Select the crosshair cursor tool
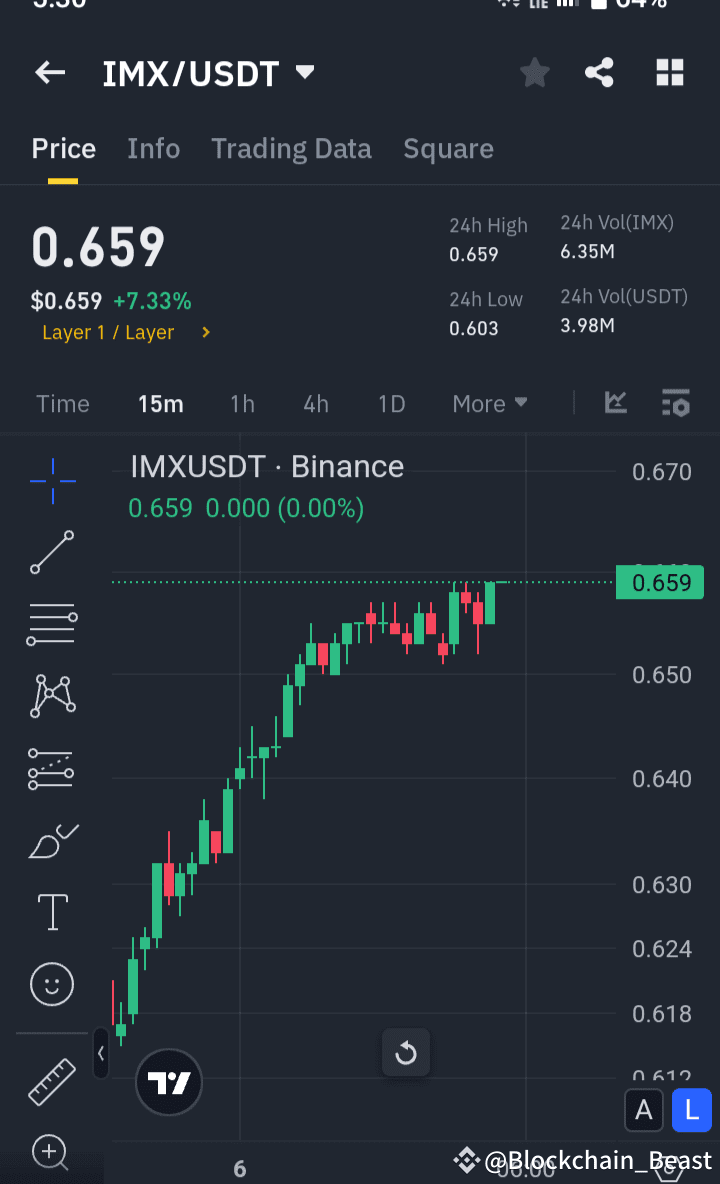Image resolution: width=720 pixels, height=1184 pixels. coord(51,481)
